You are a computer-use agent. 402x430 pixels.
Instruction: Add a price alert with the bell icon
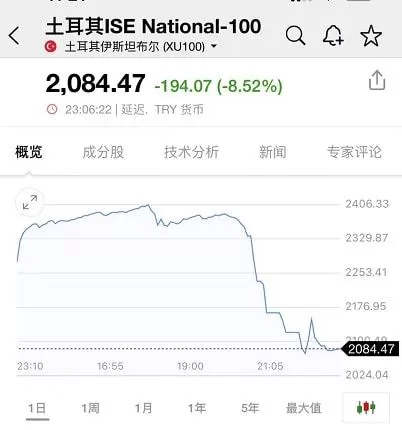333,35
